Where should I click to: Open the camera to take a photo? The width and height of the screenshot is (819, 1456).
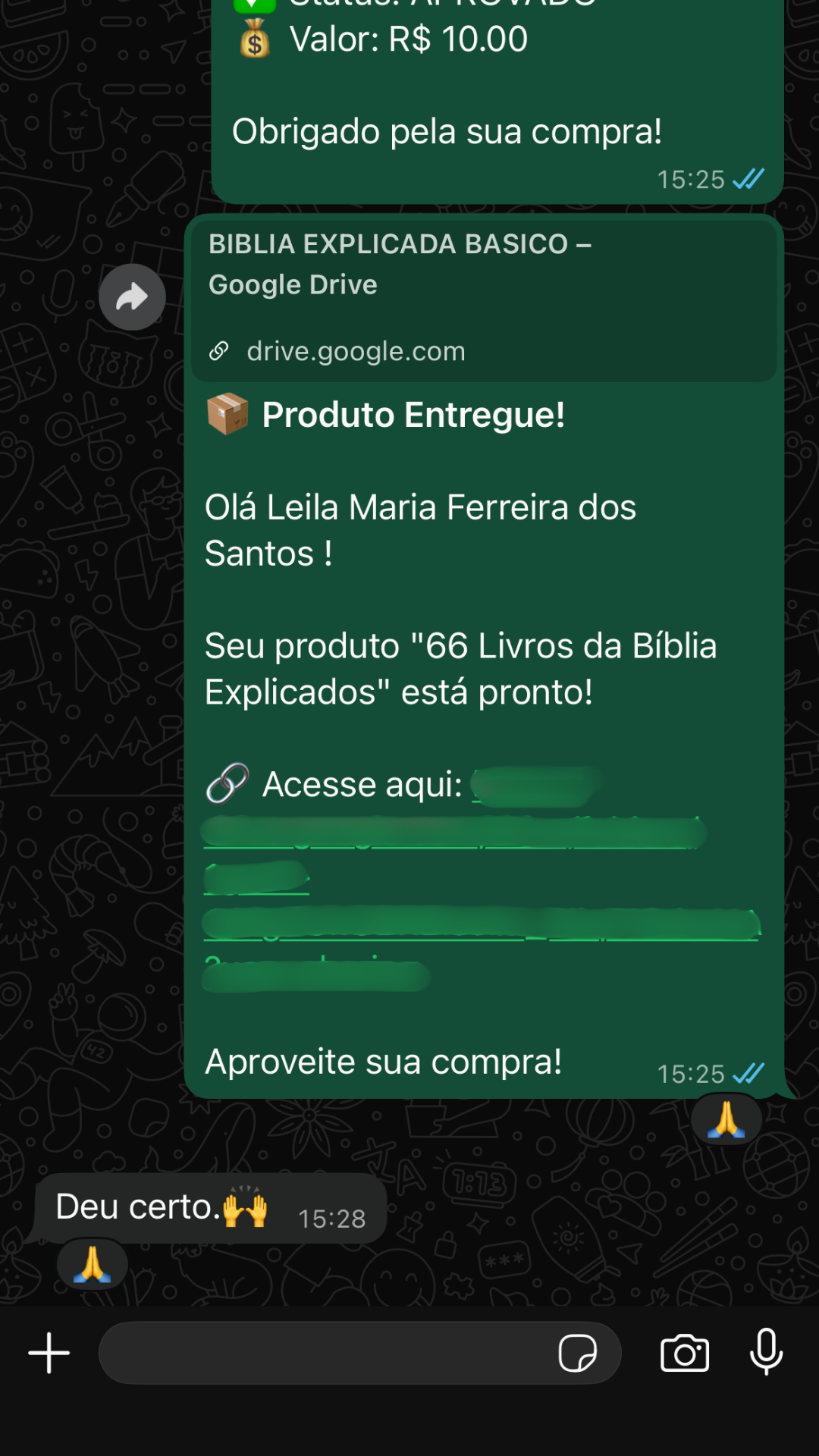(x=685, y=1352)
